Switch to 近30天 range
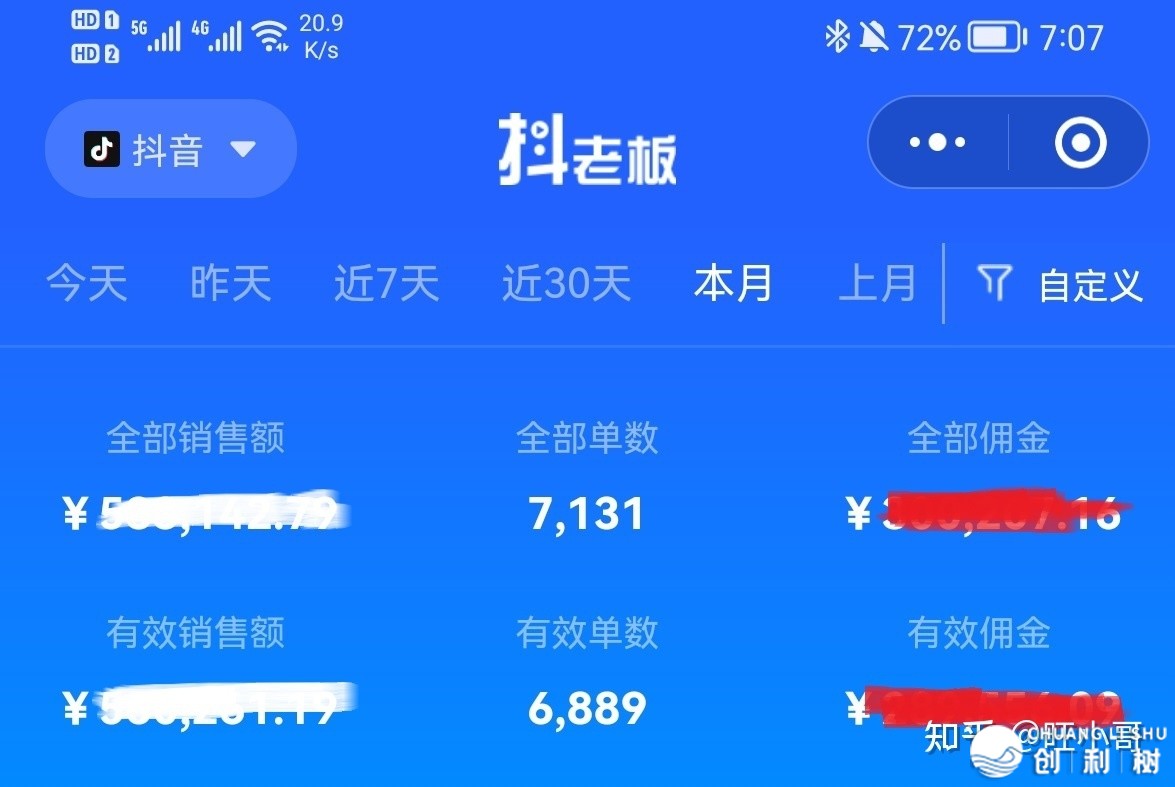The width and height of the screenshot is (1175, 787). point(566,284)
